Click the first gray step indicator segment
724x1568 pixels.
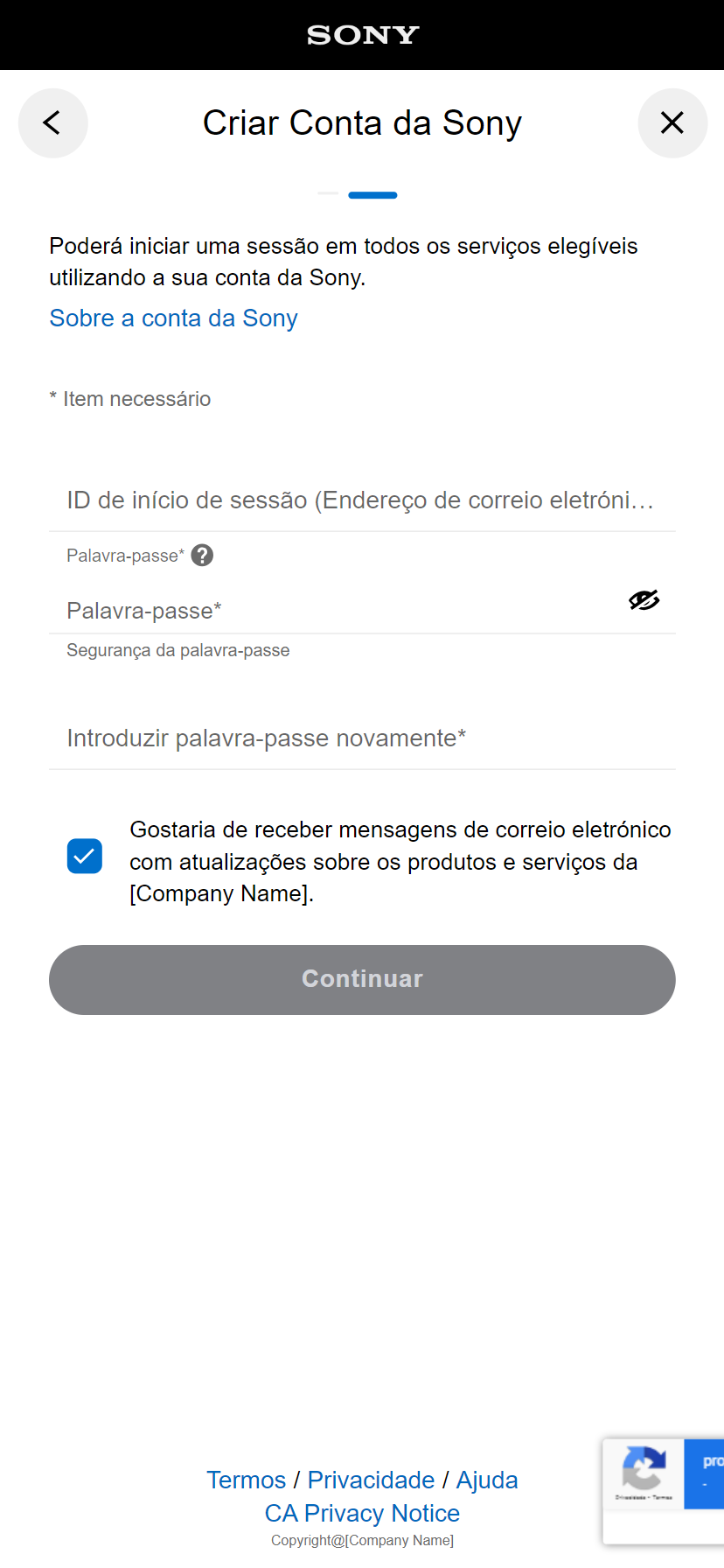[327, 194]
